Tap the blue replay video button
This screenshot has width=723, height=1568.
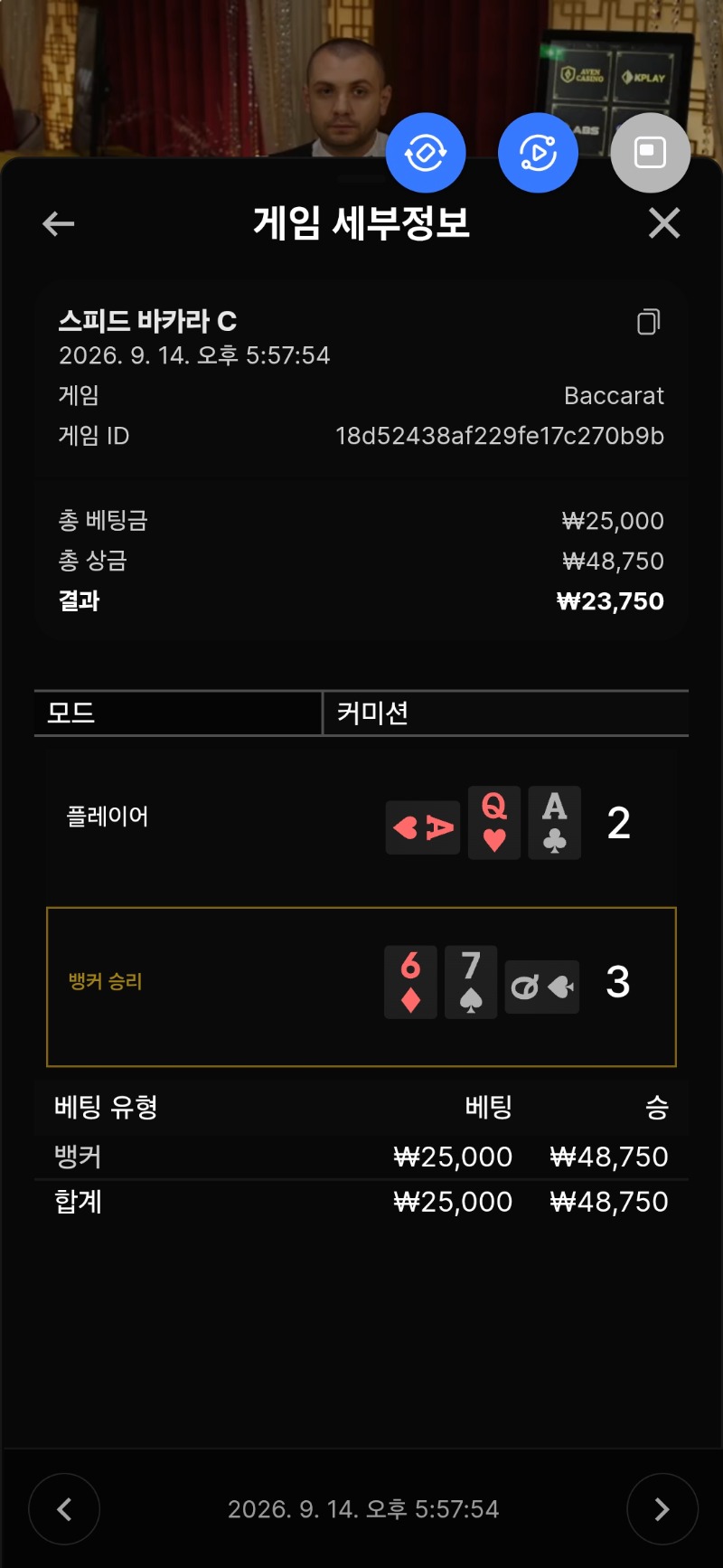click(538, 153)
